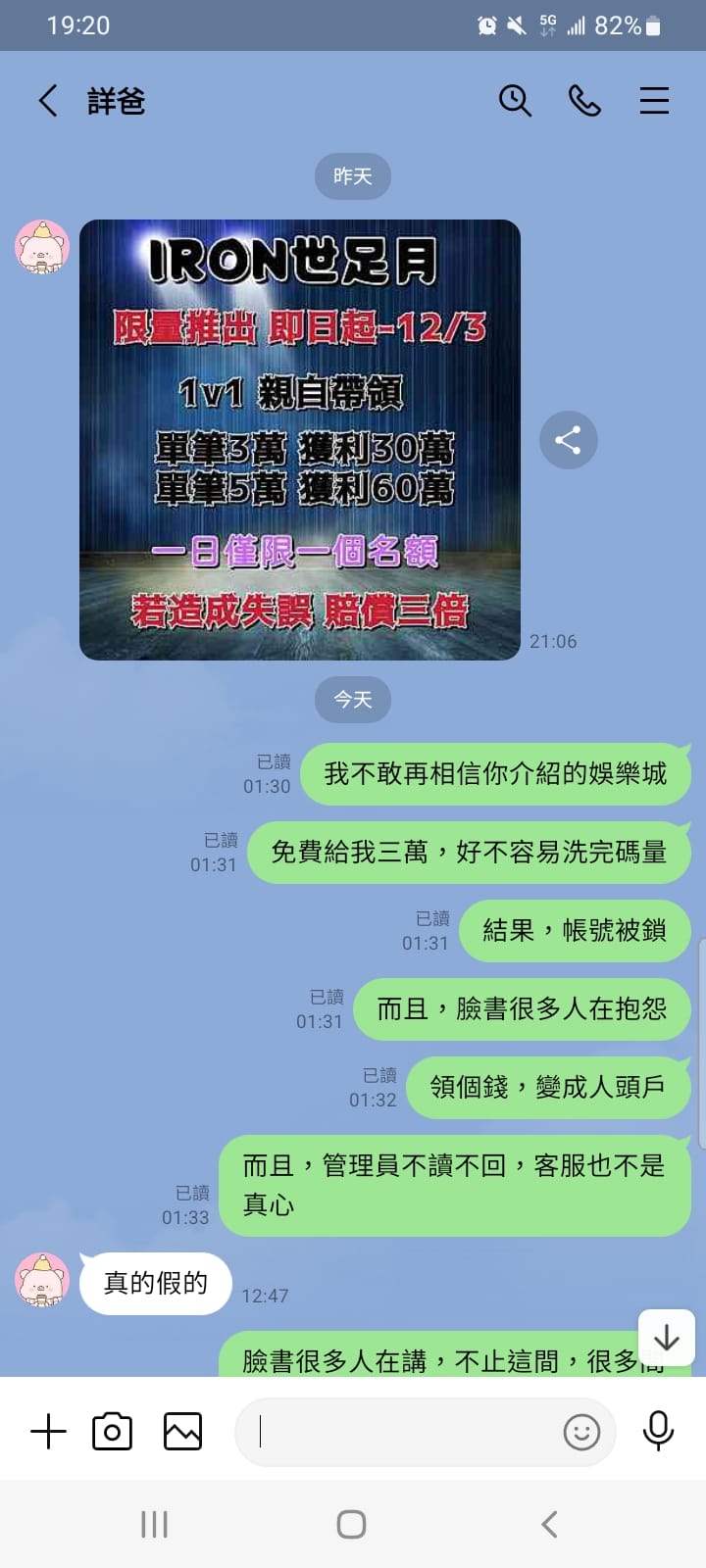Open system recent apps
The width and height of the screenshot is (706, 1568).
(x=155, y=1524)
